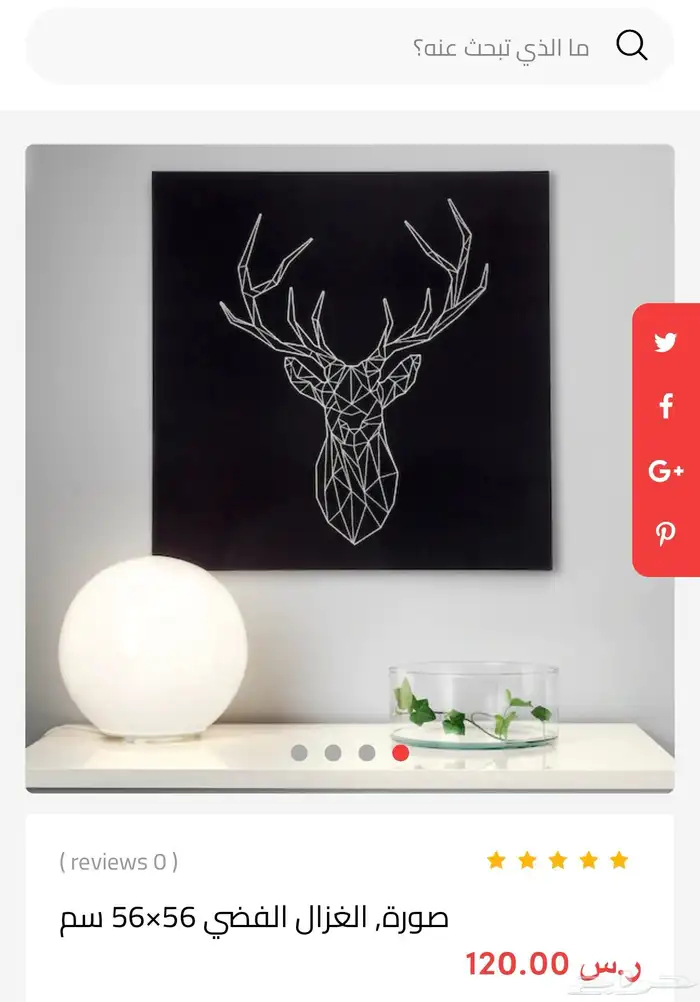The image size is (700, 1002).
Task: Share product on Facebook
Action: (x=666, y=406)
